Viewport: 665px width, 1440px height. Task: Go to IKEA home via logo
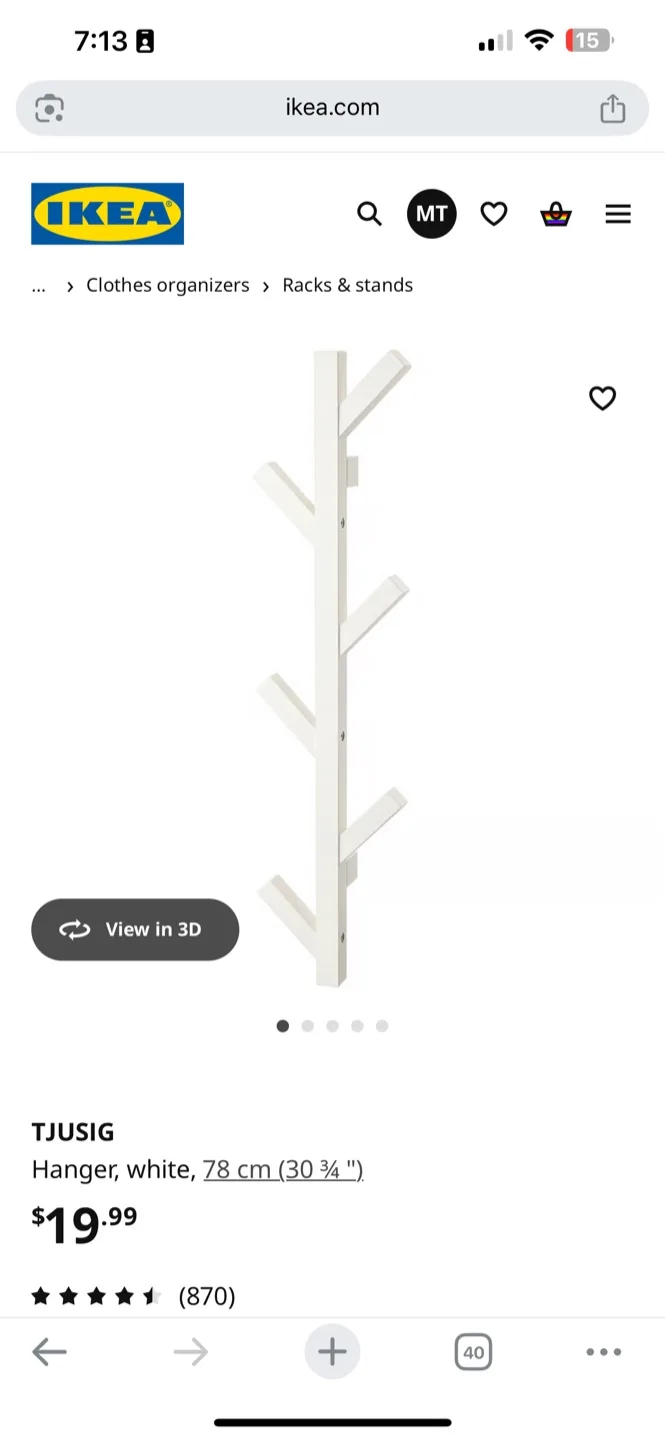click(x=107, y=214)
